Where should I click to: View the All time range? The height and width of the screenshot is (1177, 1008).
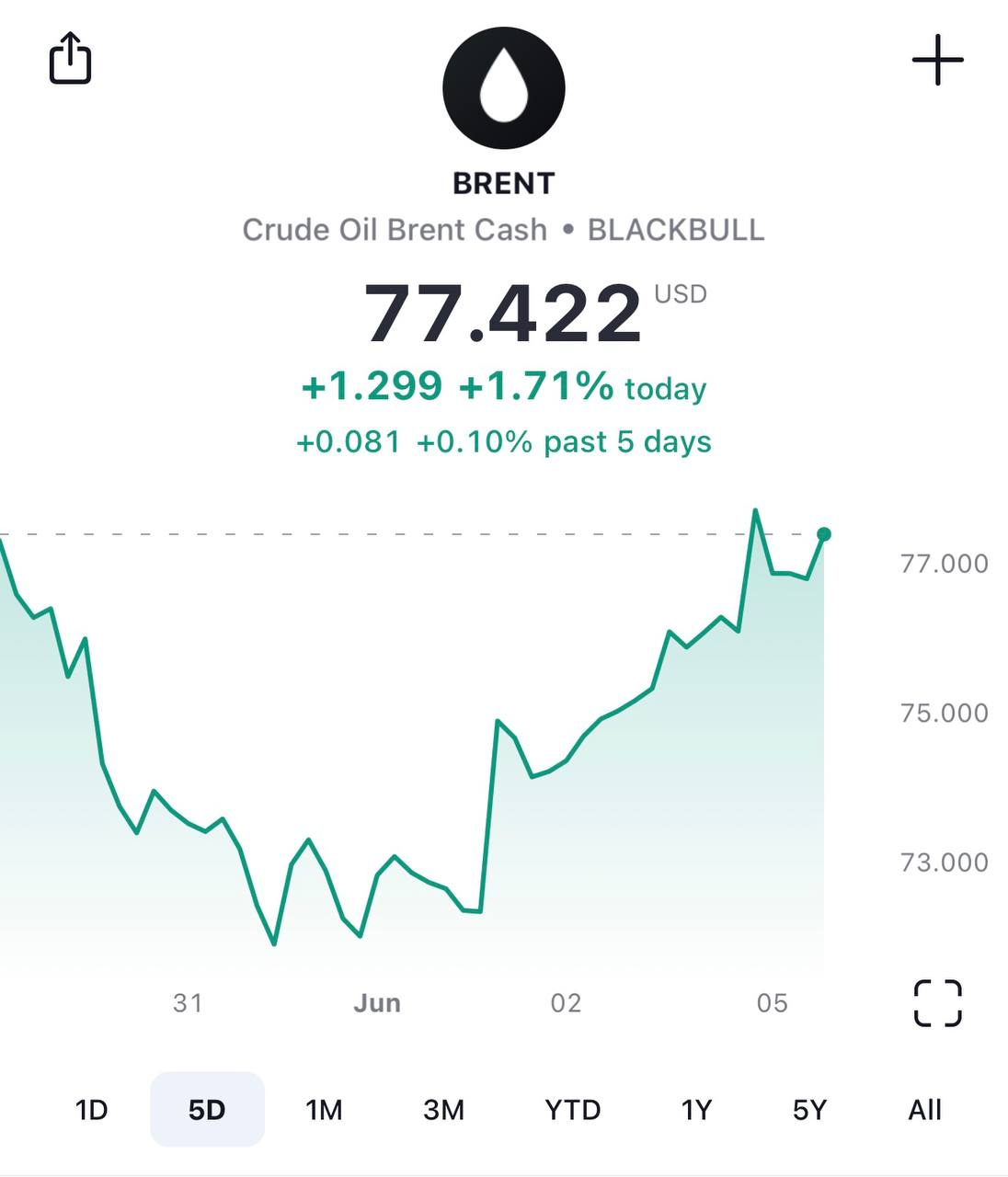924,1110
